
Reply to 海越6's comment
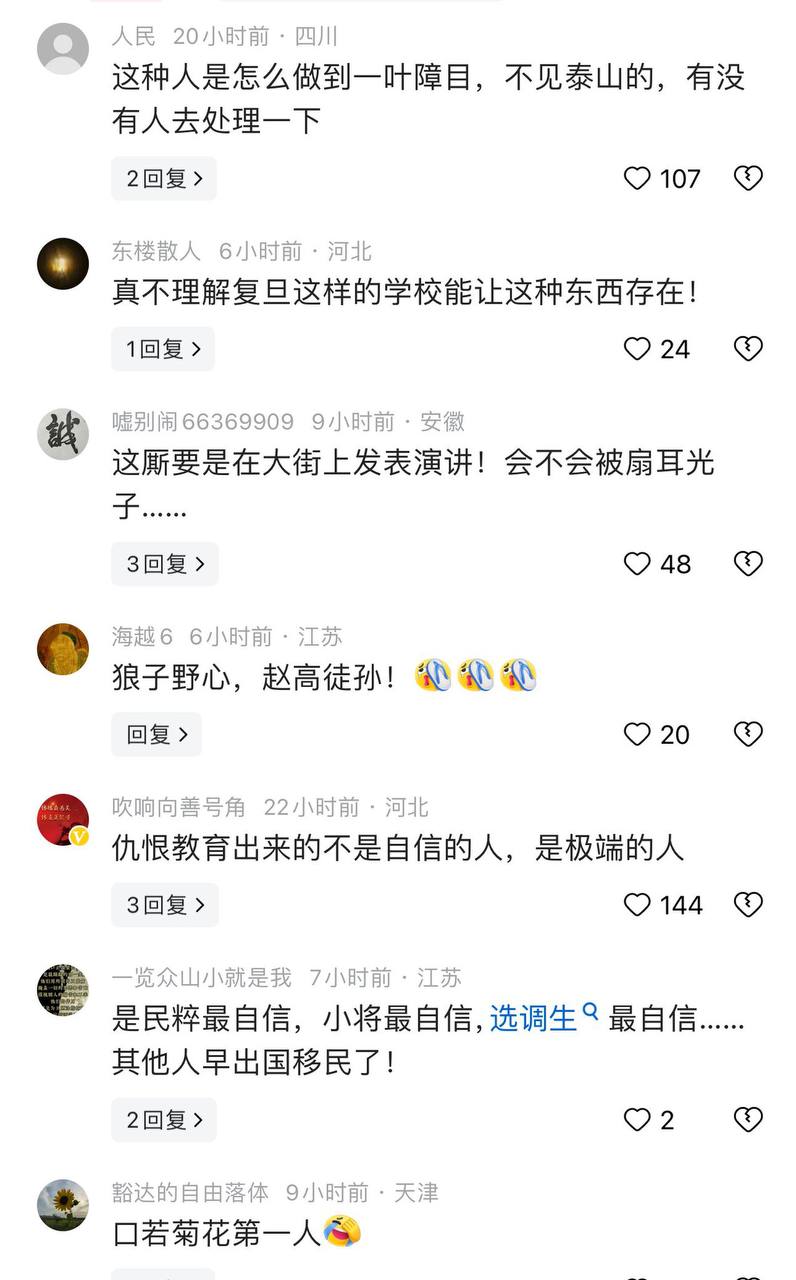click(x=156, y=735)
